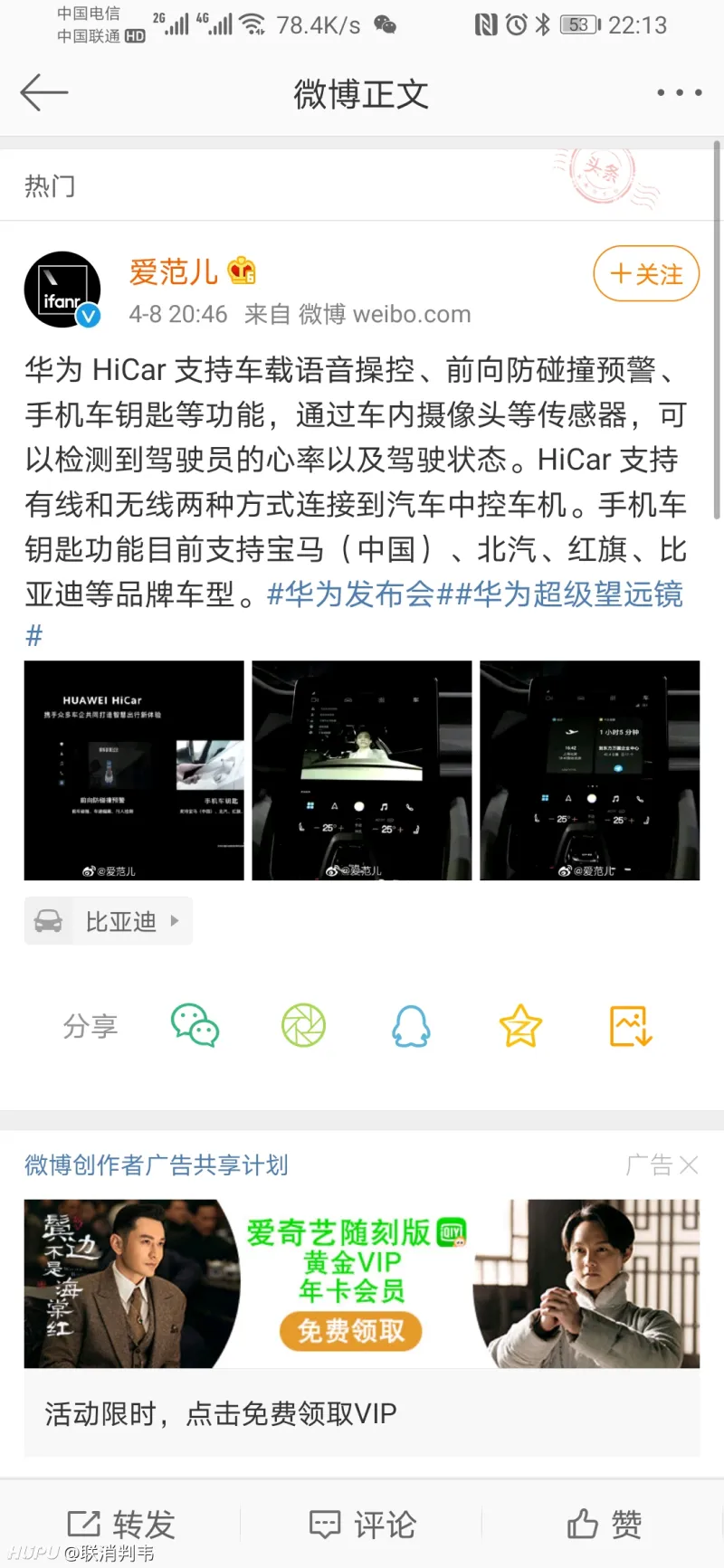Save the post as an image
The height and width of the screenshot is (1568, 724).
pos(631,1026)
